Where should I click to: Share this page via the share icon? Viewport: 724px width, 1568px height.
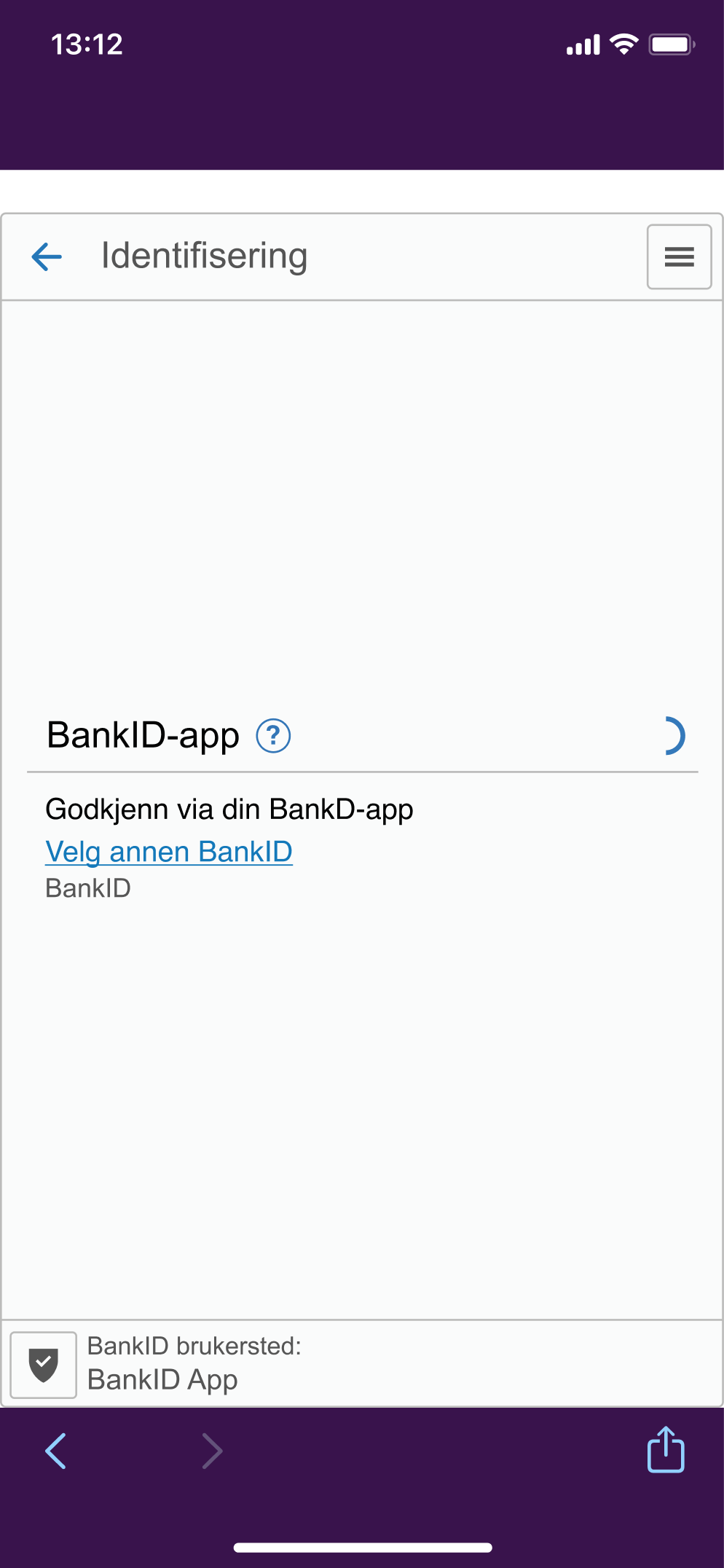point(666,1449)
